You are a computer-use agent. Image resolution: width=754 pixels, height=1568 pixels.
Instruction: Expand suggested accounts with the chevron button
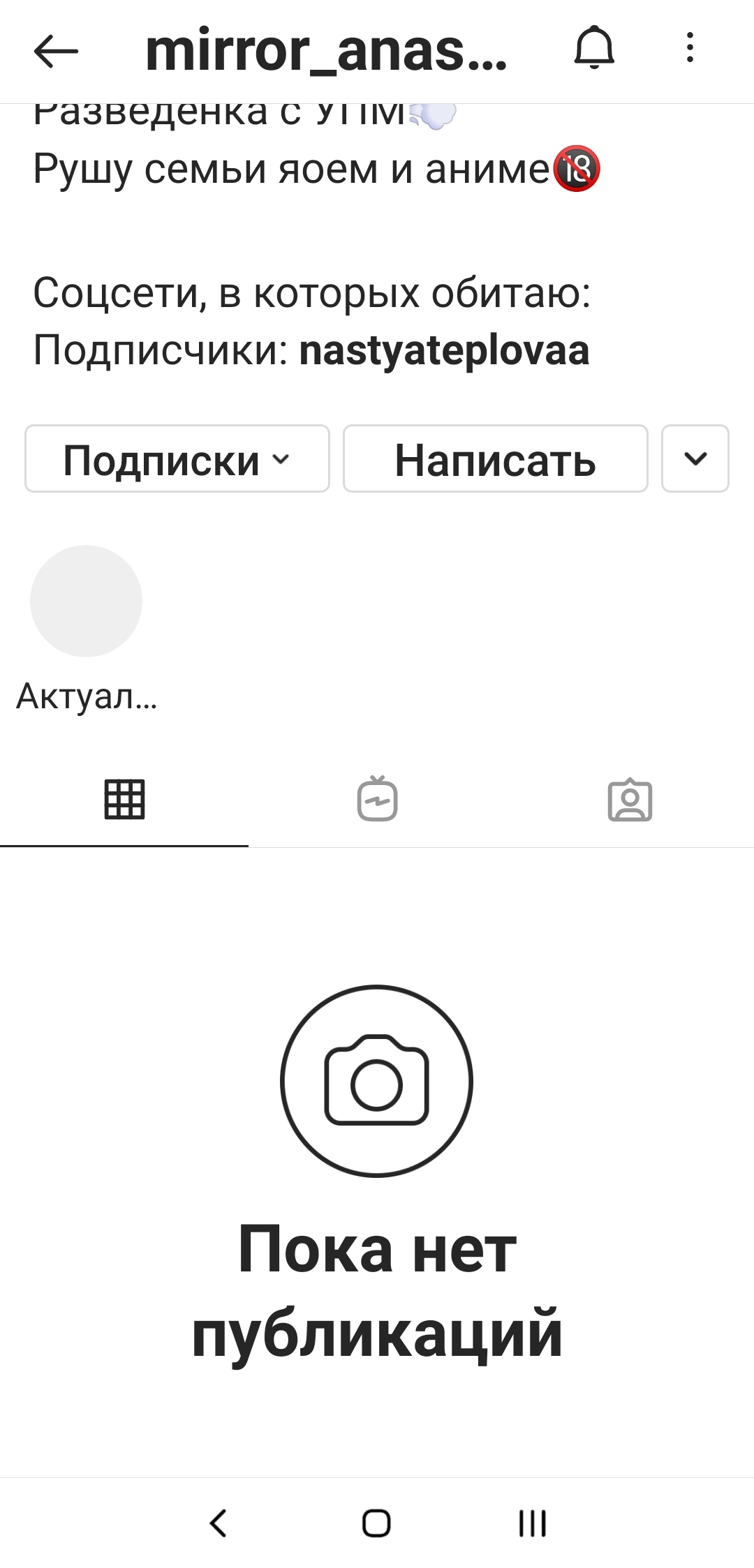coord(695,459)
